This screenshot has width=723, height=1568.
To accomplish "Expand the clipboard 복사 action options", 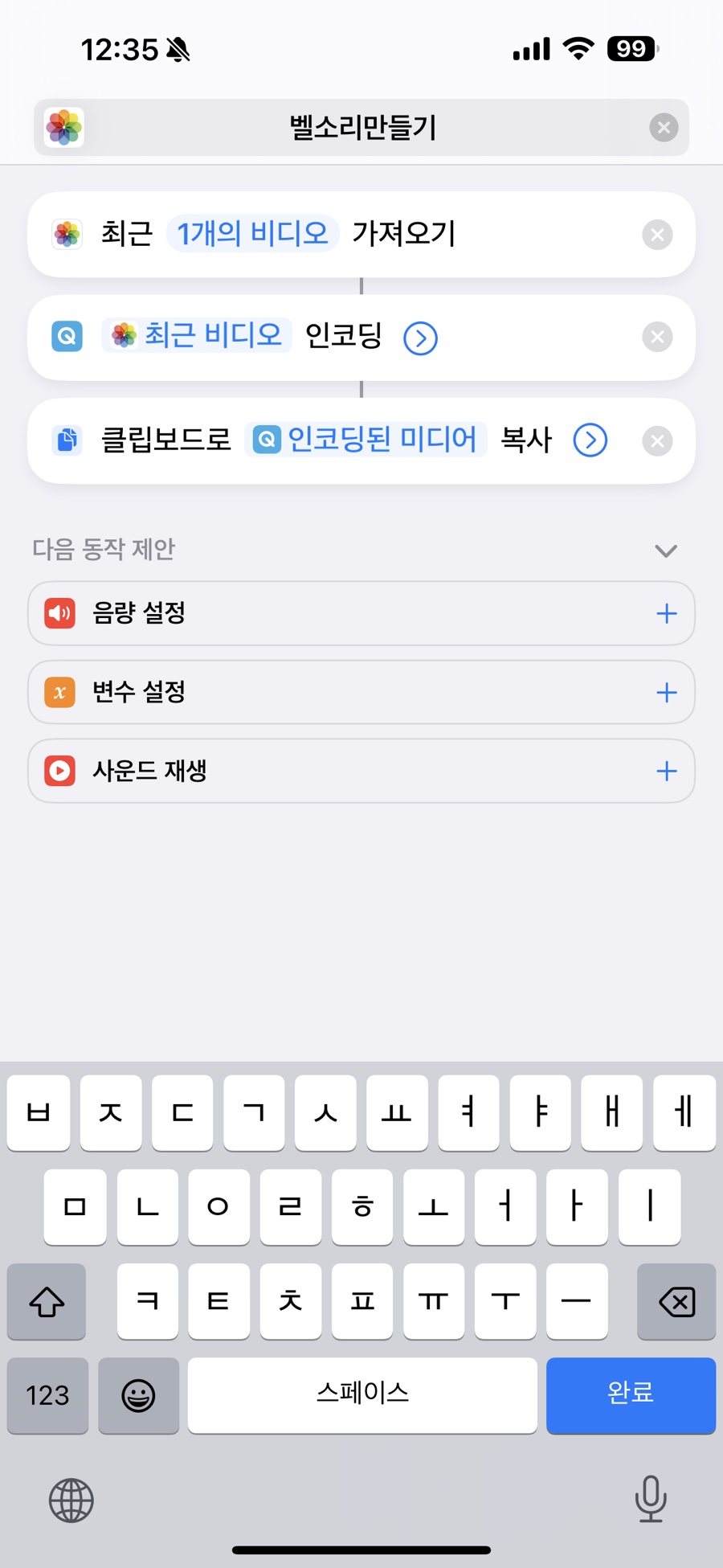I will click(590, 440).
